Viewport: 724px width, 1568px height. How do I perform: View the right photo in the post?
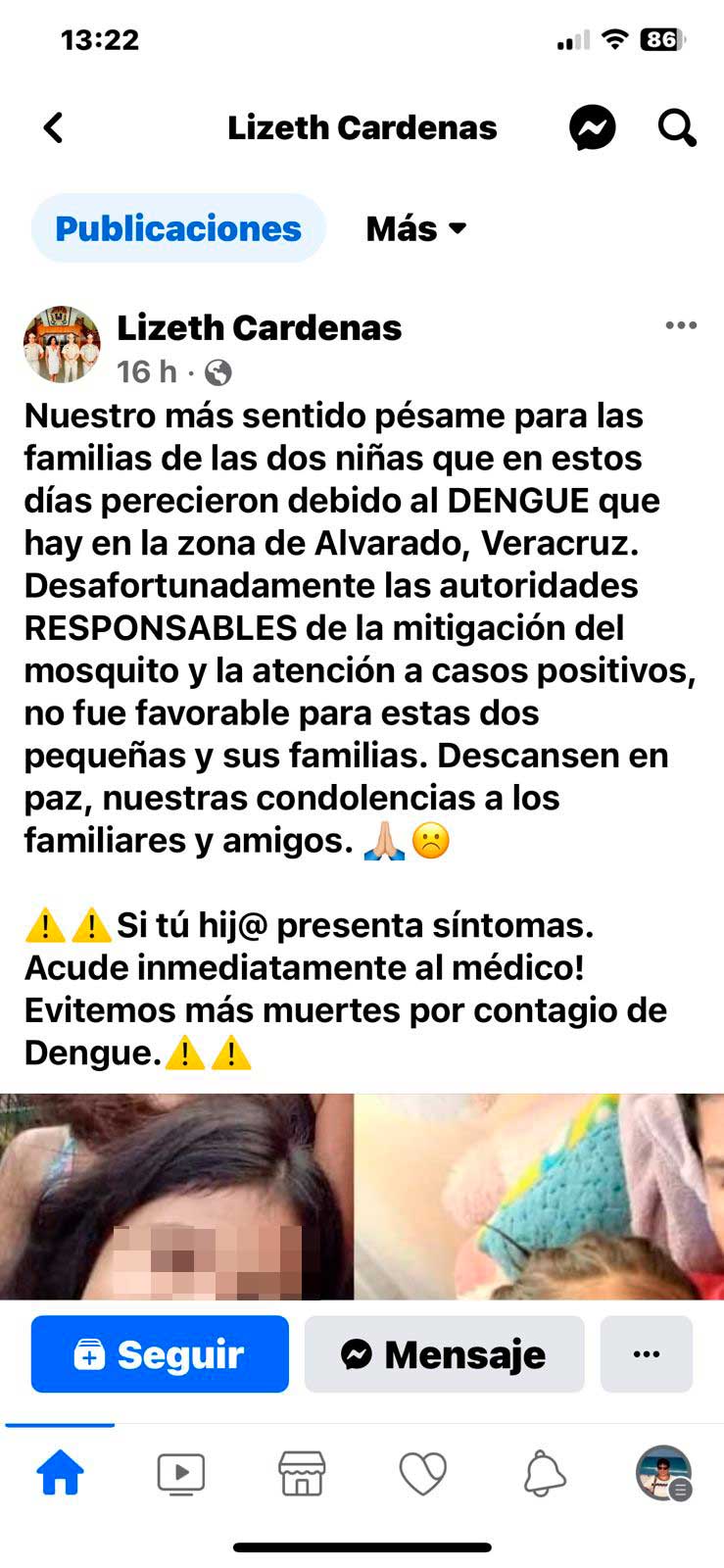click(x=539, y=1196)
